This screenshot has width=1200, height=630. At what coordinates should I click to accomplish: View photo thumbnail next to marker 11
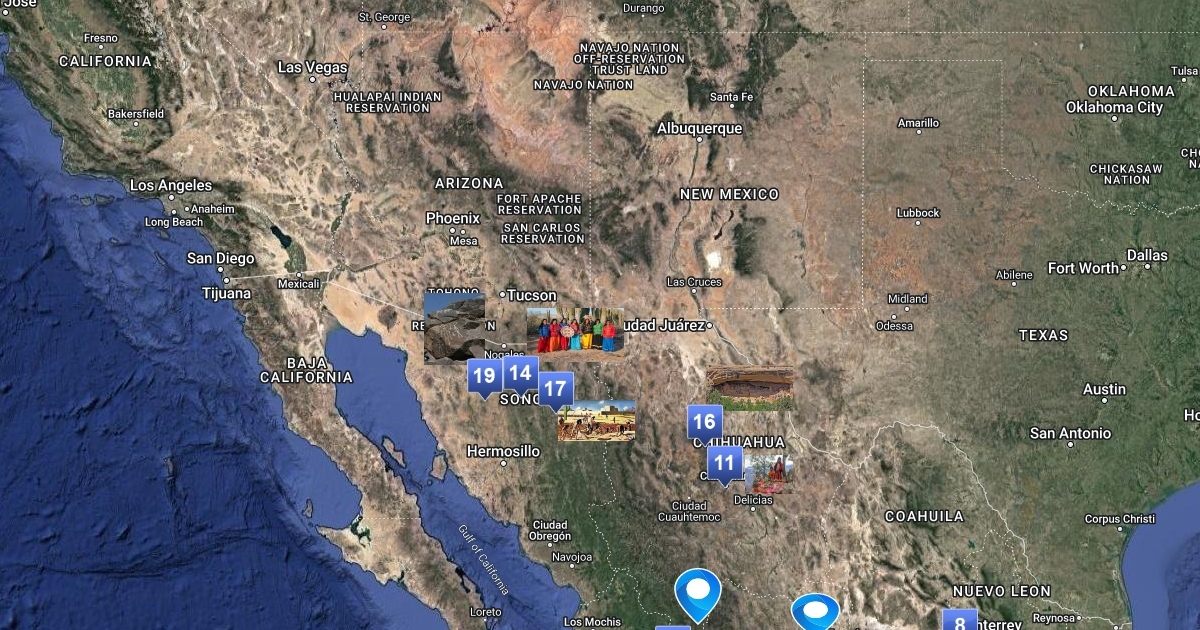click(768, 472)
